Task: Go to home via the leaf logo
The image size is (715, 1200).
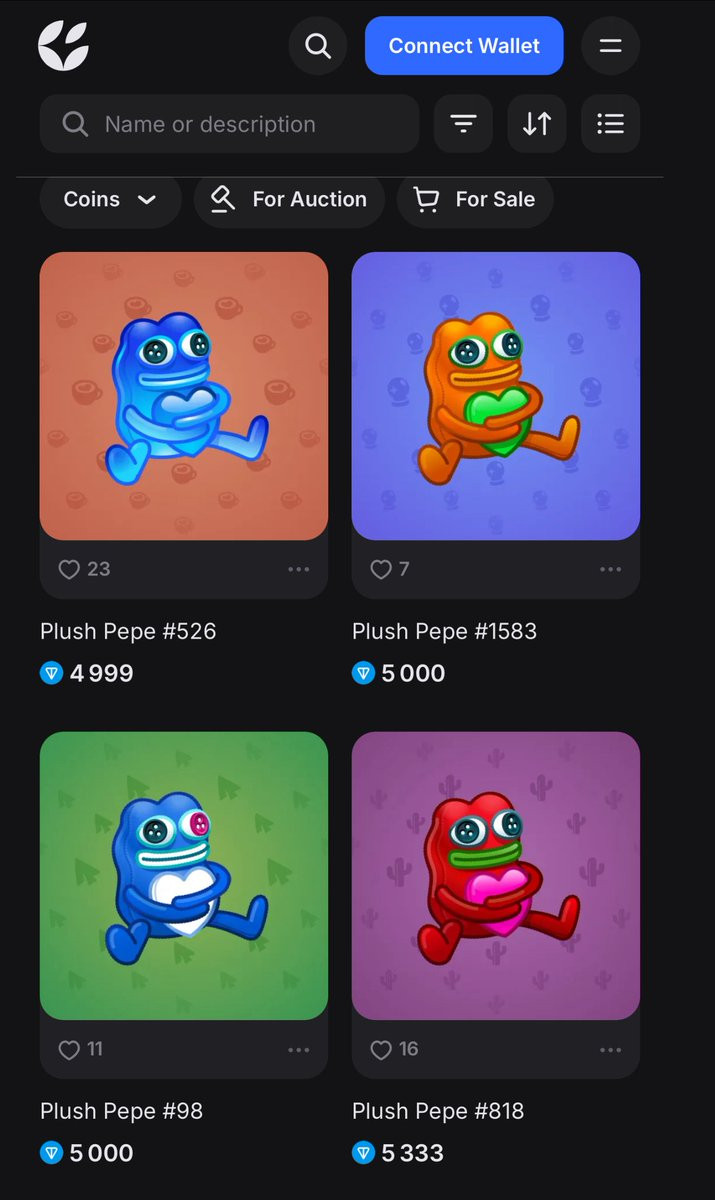Action: click(x=64, y=46)
